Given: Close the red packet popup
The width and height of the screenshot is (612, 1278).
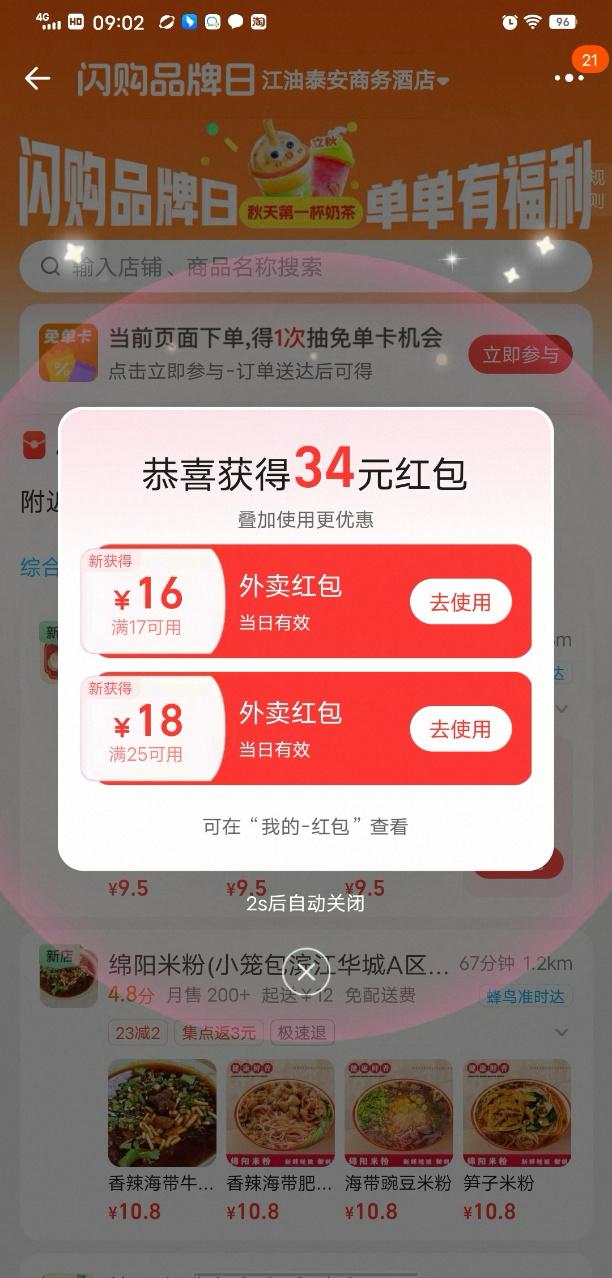Looking at the screenshot, I should click(x=306, y=972).
